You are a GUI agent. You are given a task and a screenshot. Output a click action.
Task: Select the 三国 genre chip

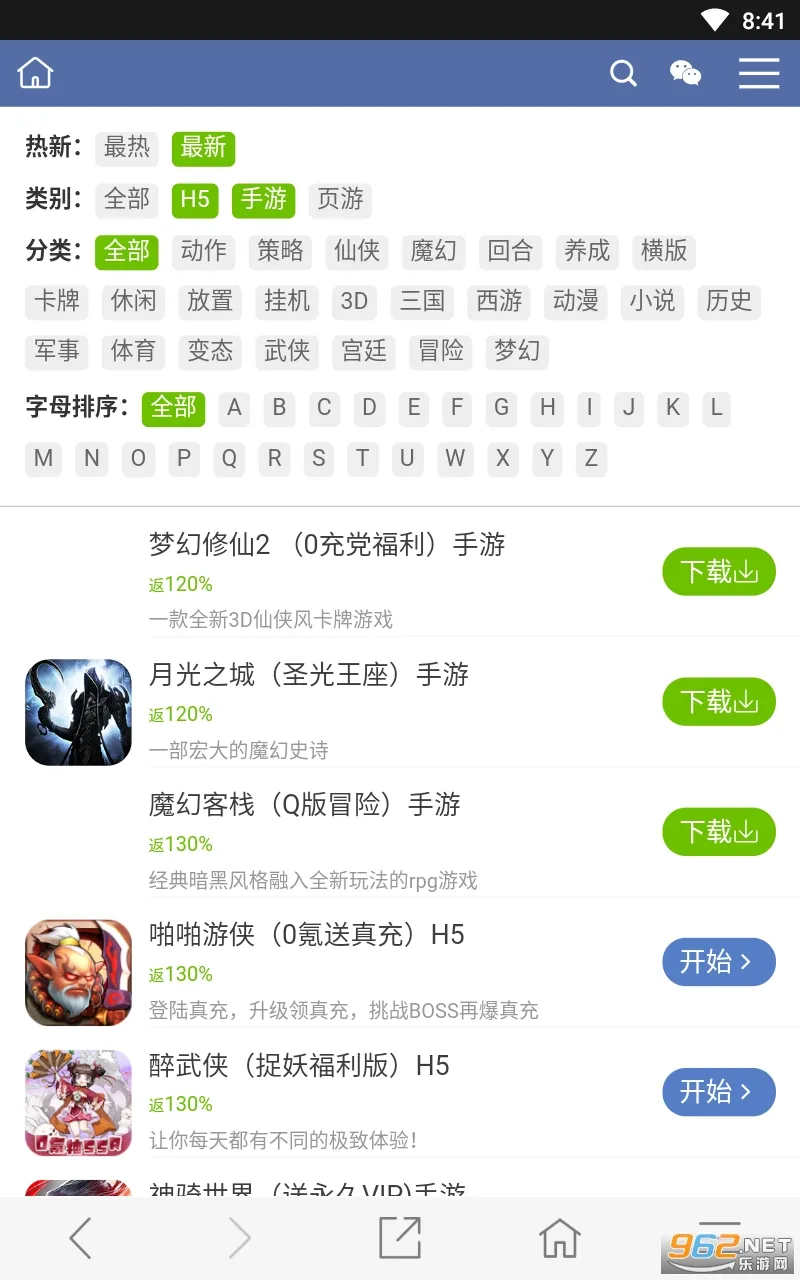coord(422,301)
